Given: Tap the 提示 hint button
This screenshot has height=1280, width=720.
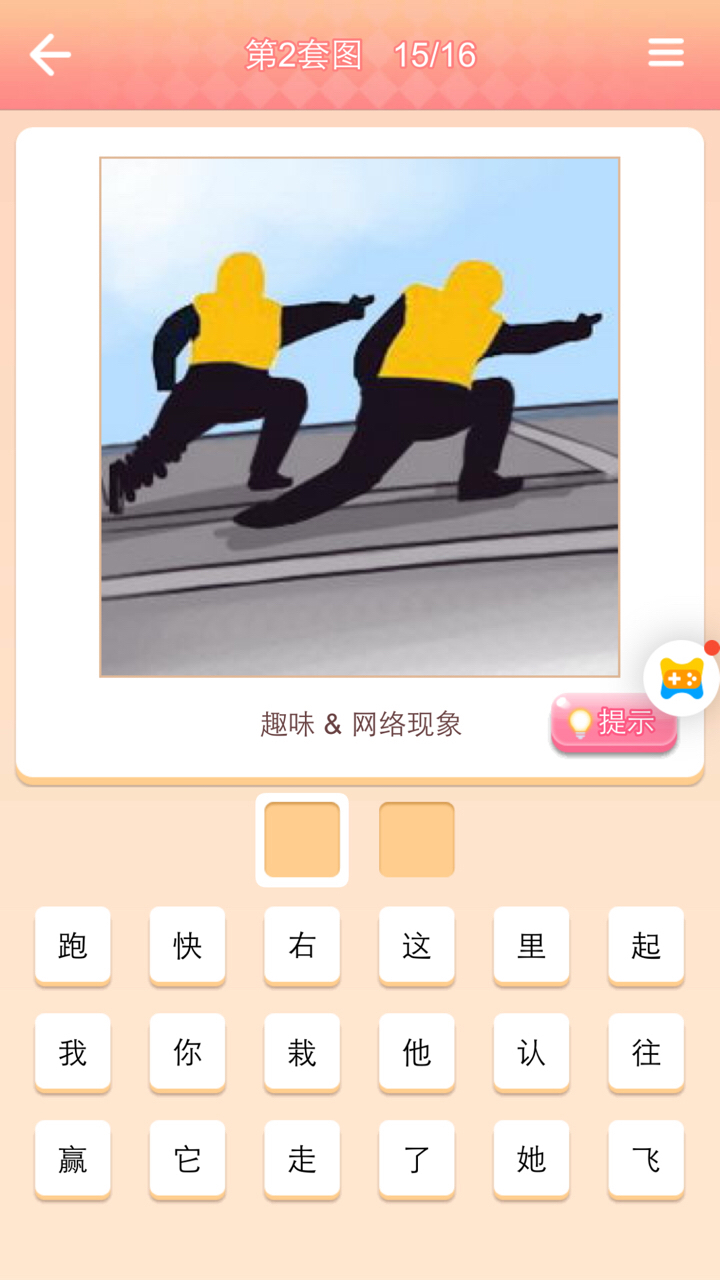Looking at the screenshot, I should click(x=613, y=722).
